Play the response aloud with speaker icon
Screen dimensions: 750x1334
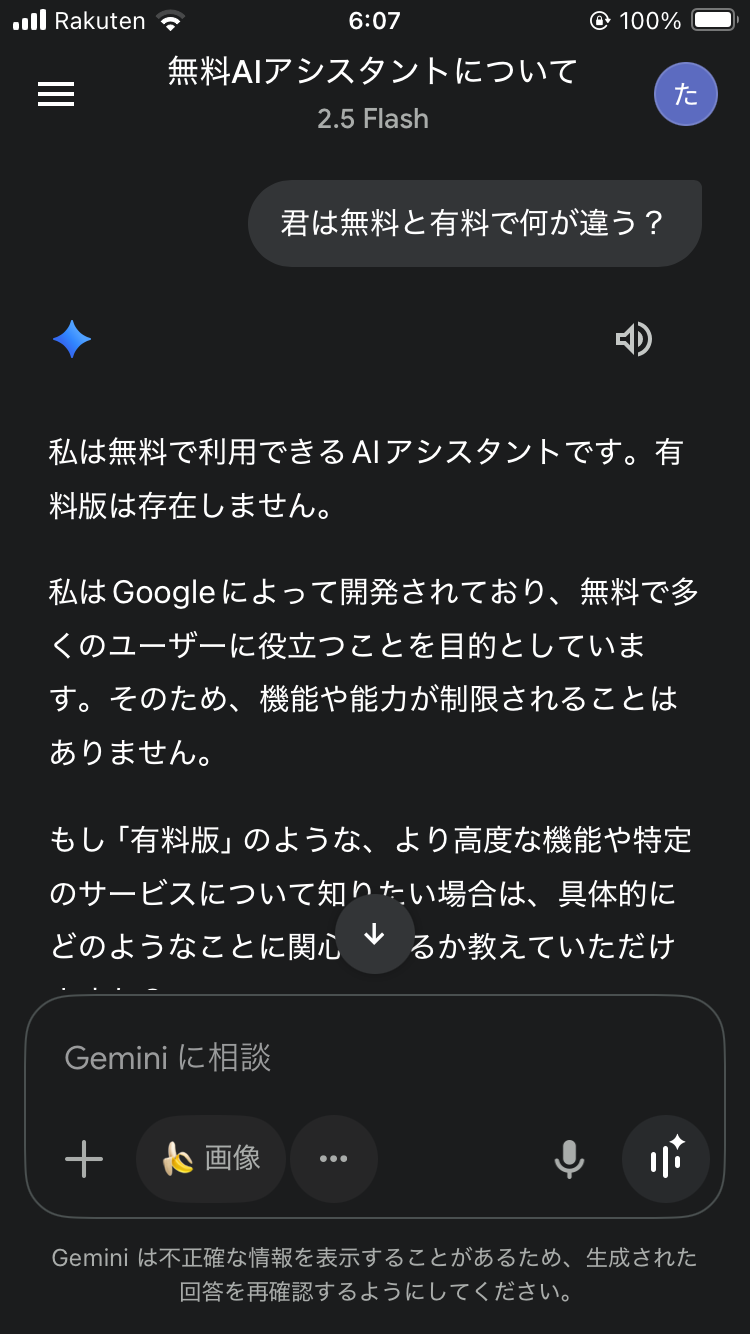point(633,340)
